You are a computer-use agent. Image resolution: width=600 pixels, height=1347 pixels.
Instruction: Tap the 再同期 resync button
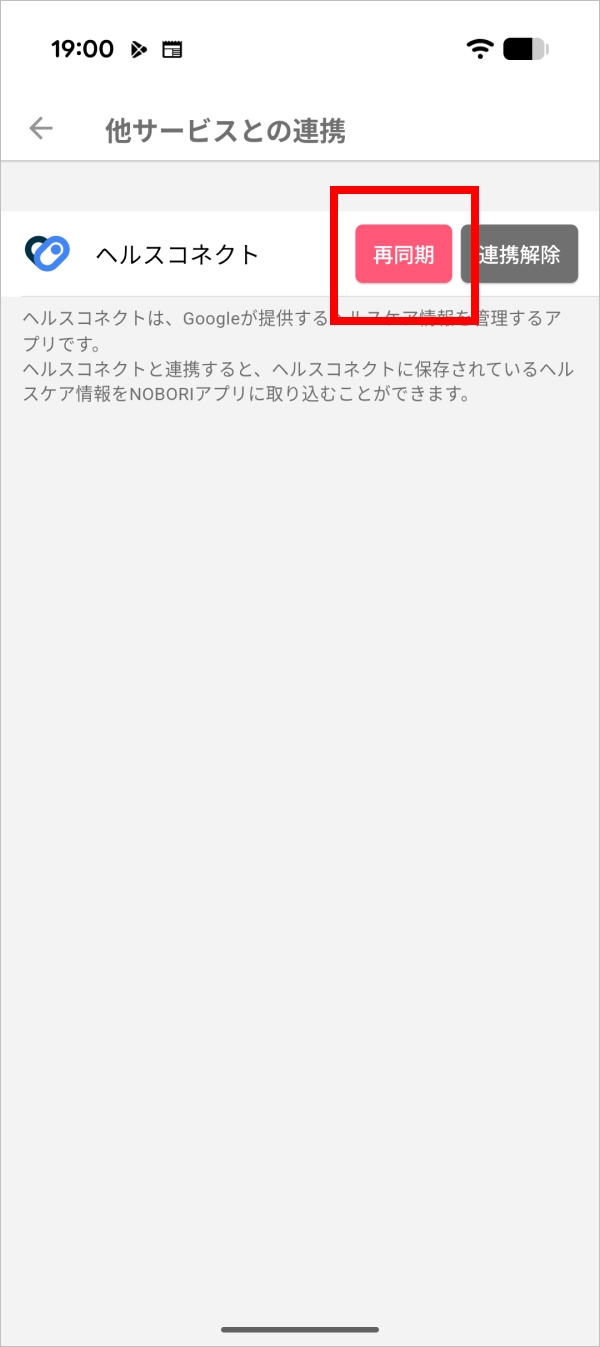[x=404, y=254]
